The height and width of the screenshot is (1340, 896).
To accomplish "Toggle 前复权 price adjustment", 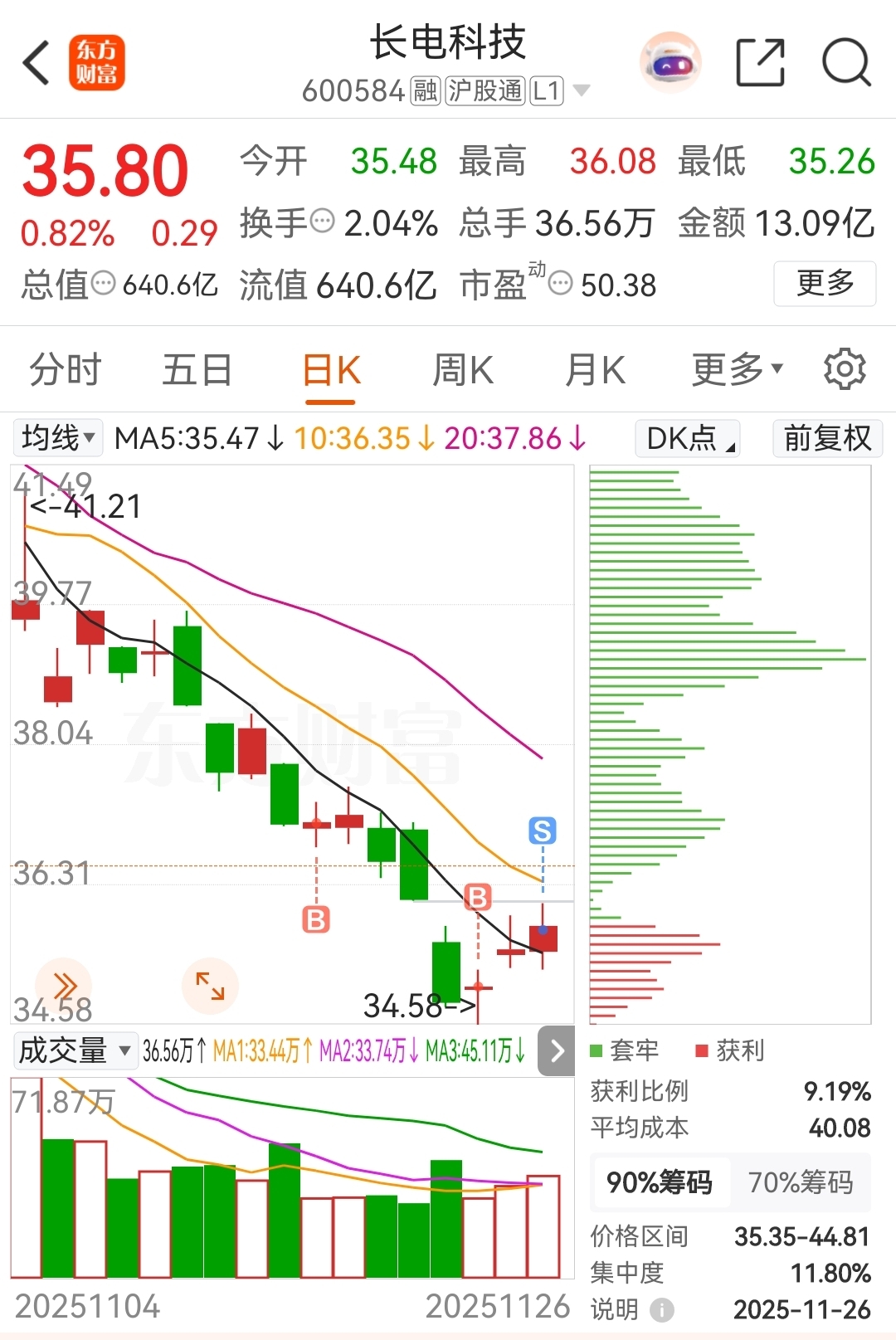I will tap(827, 438).
